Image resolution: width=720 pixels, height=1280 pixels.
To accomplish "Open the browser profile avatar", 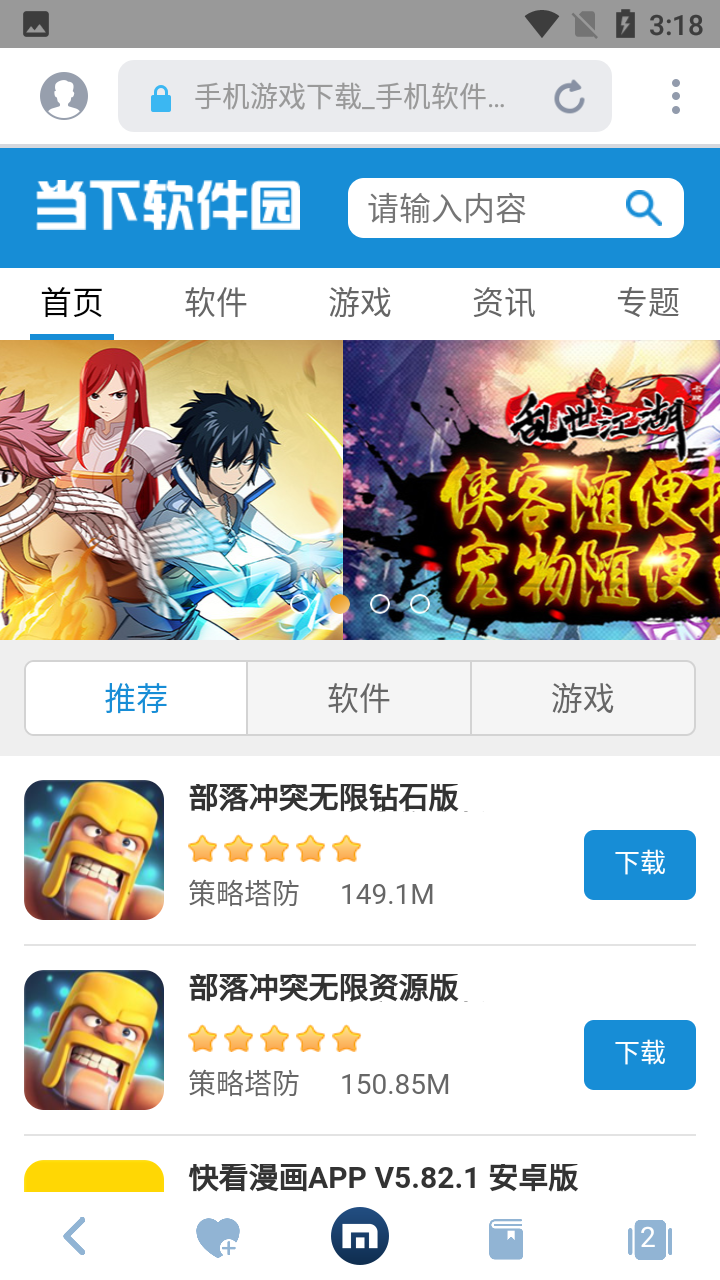I will [x=64, y=96].
